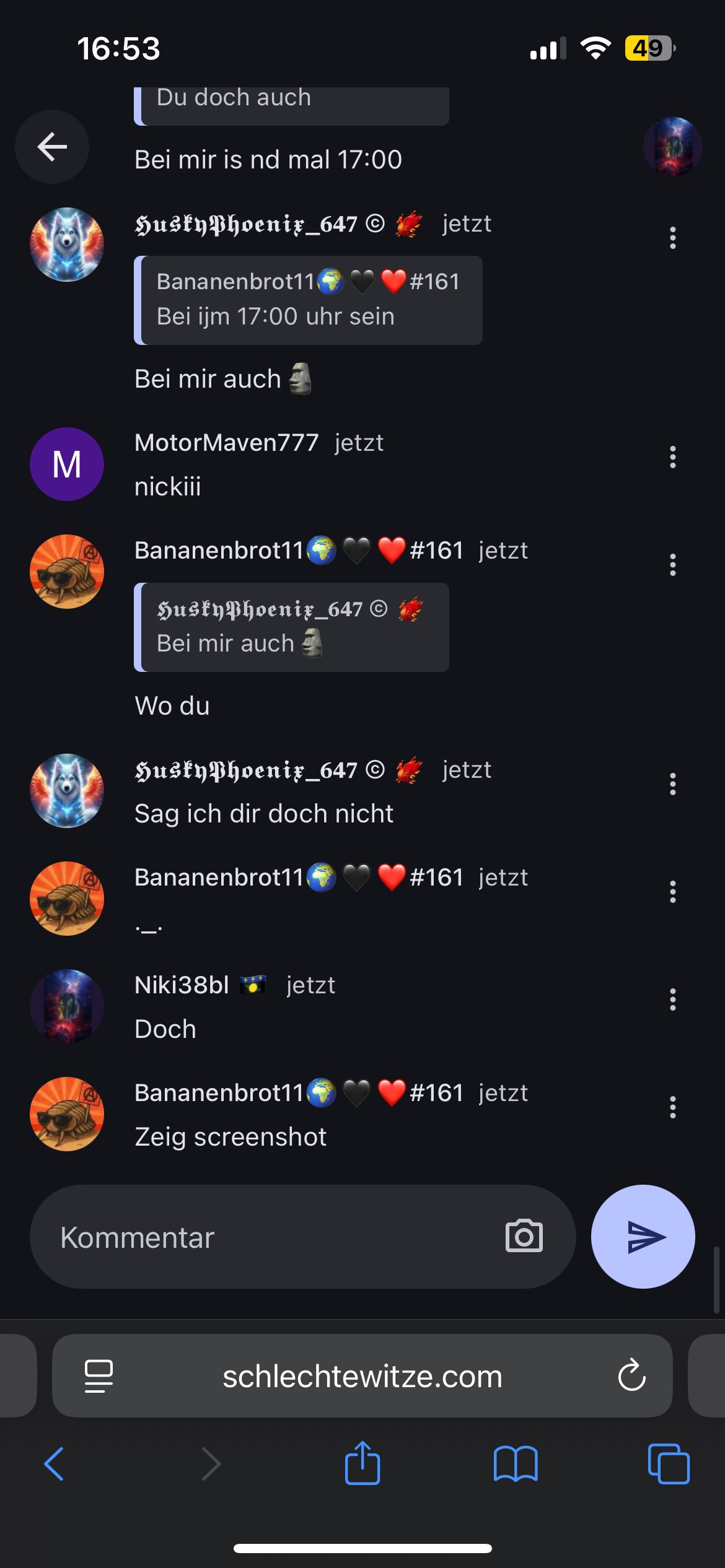Jump to quoted message 'Bei ijm 17:00 uhr sein'

coord(308,300)
